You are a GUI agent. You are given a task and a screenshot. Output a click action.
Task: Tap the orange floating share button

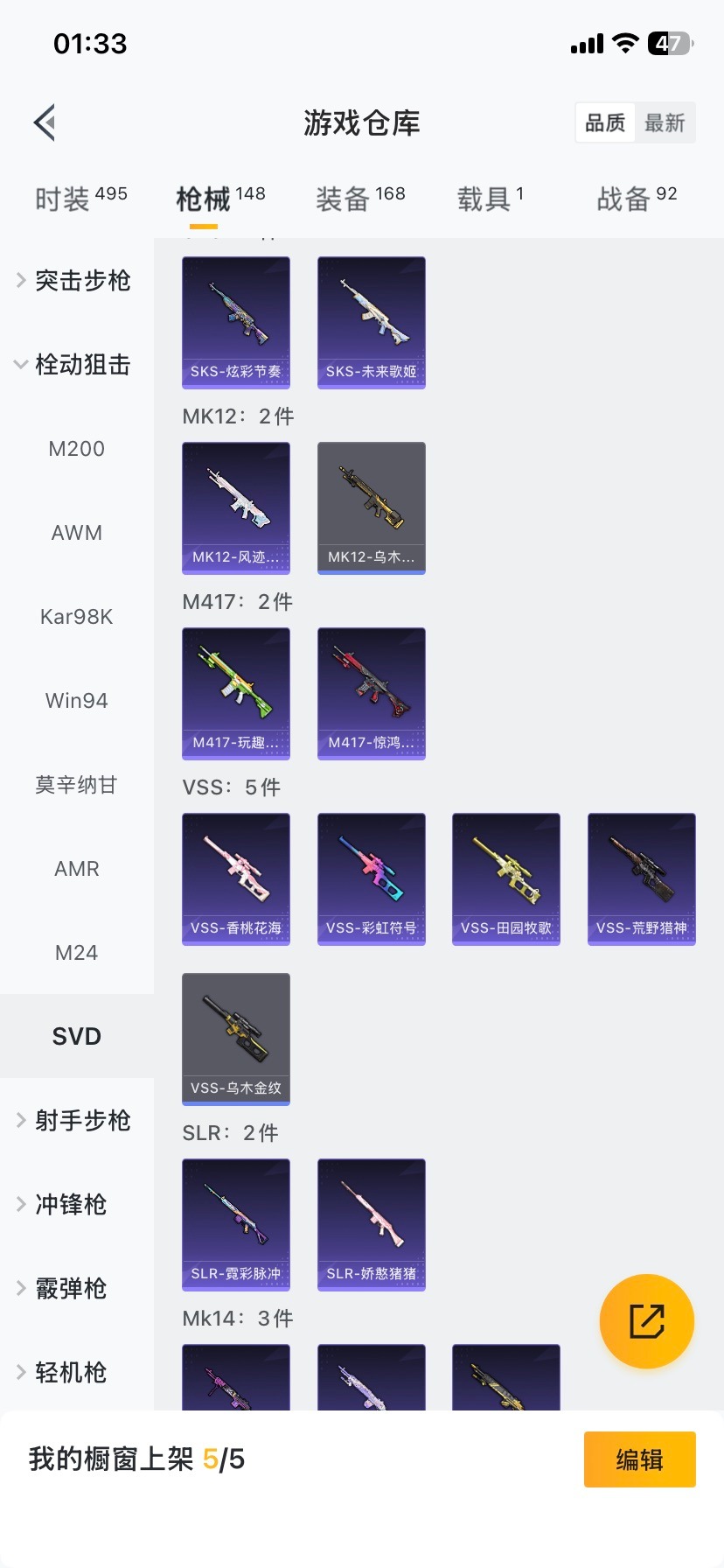pos(647,1321)
